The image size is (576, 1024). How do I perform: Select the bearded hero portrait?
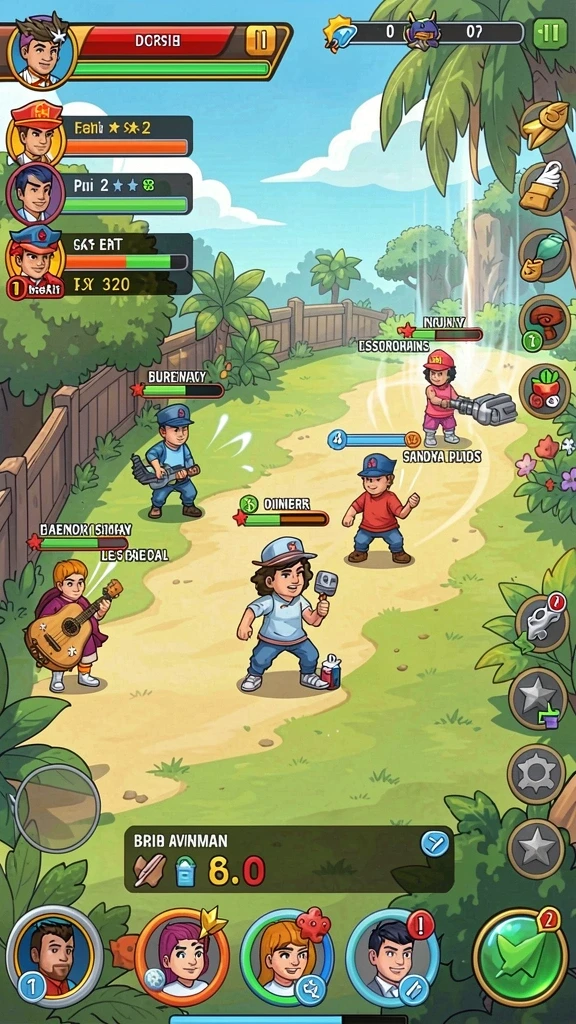[54, 955]
